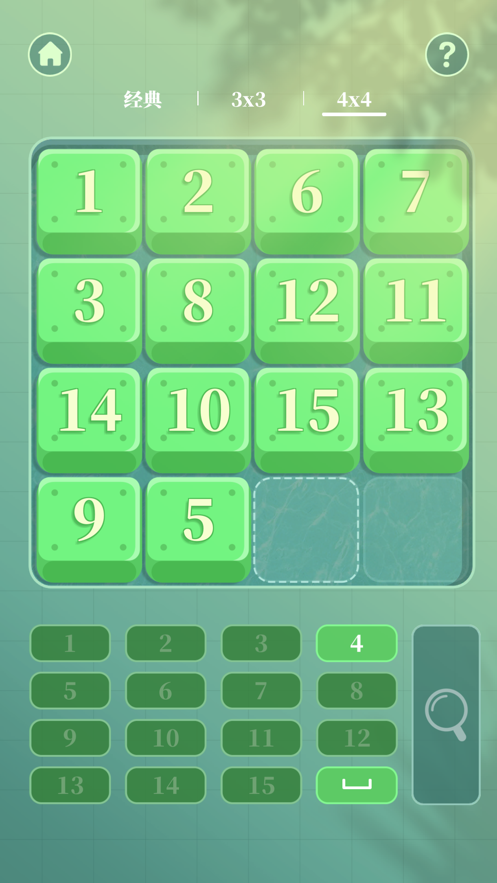Open the help question mark

click(447, 55)
